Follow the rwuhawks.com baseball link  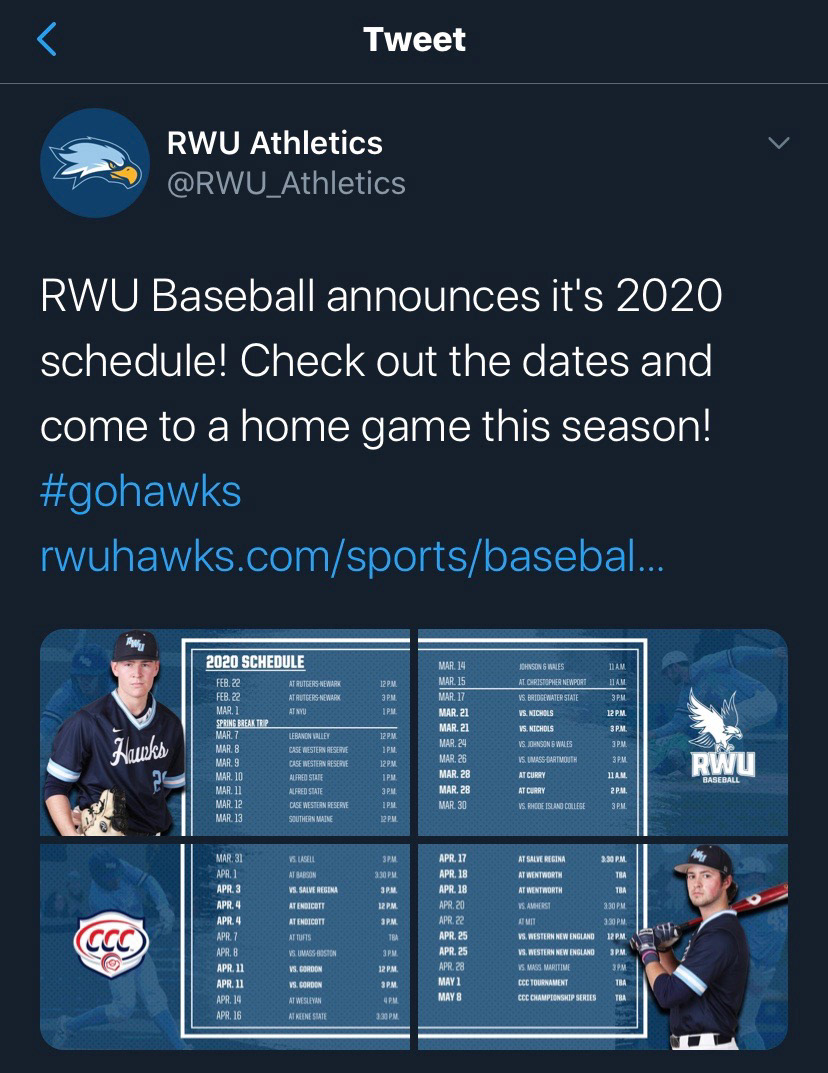coord(352,556)
